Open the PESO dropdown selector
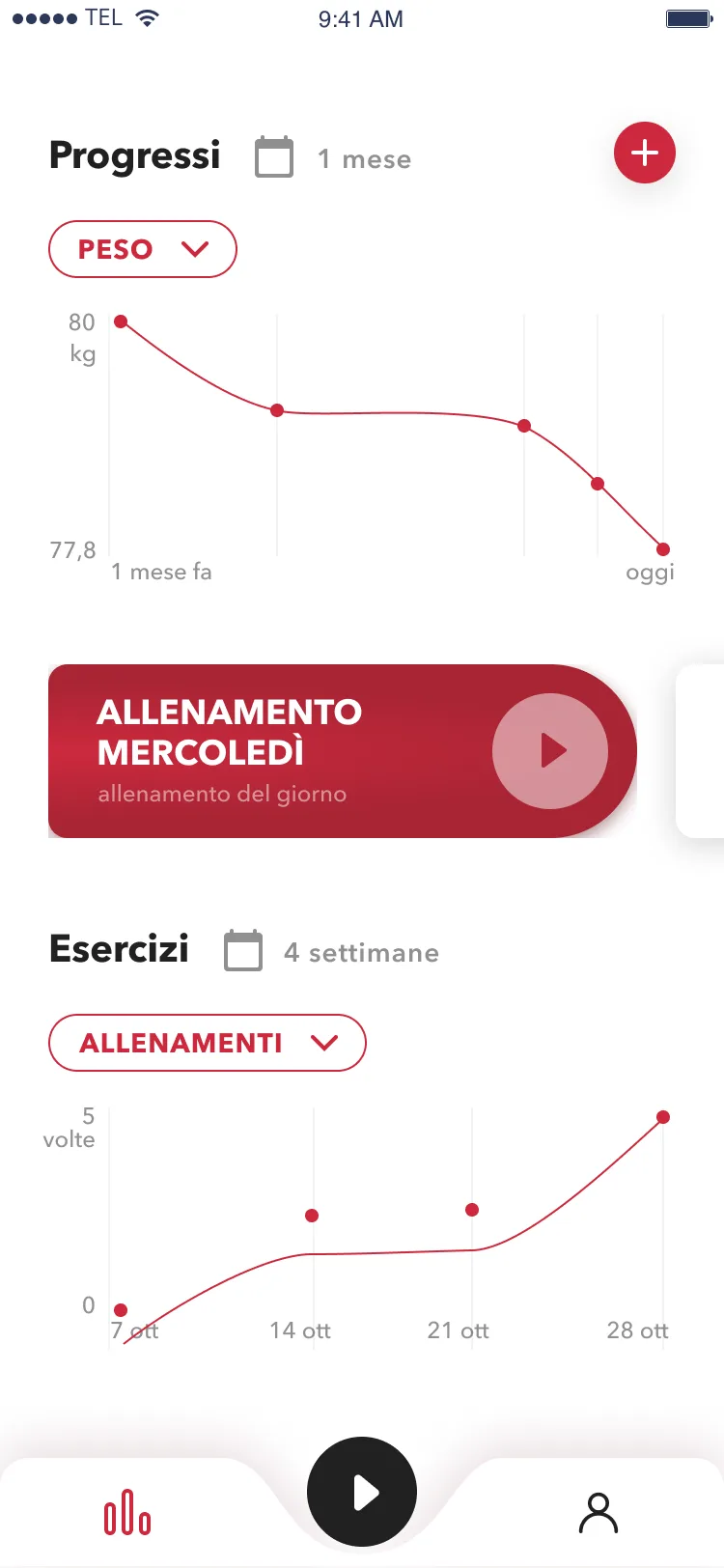 (x=143, y=249)
